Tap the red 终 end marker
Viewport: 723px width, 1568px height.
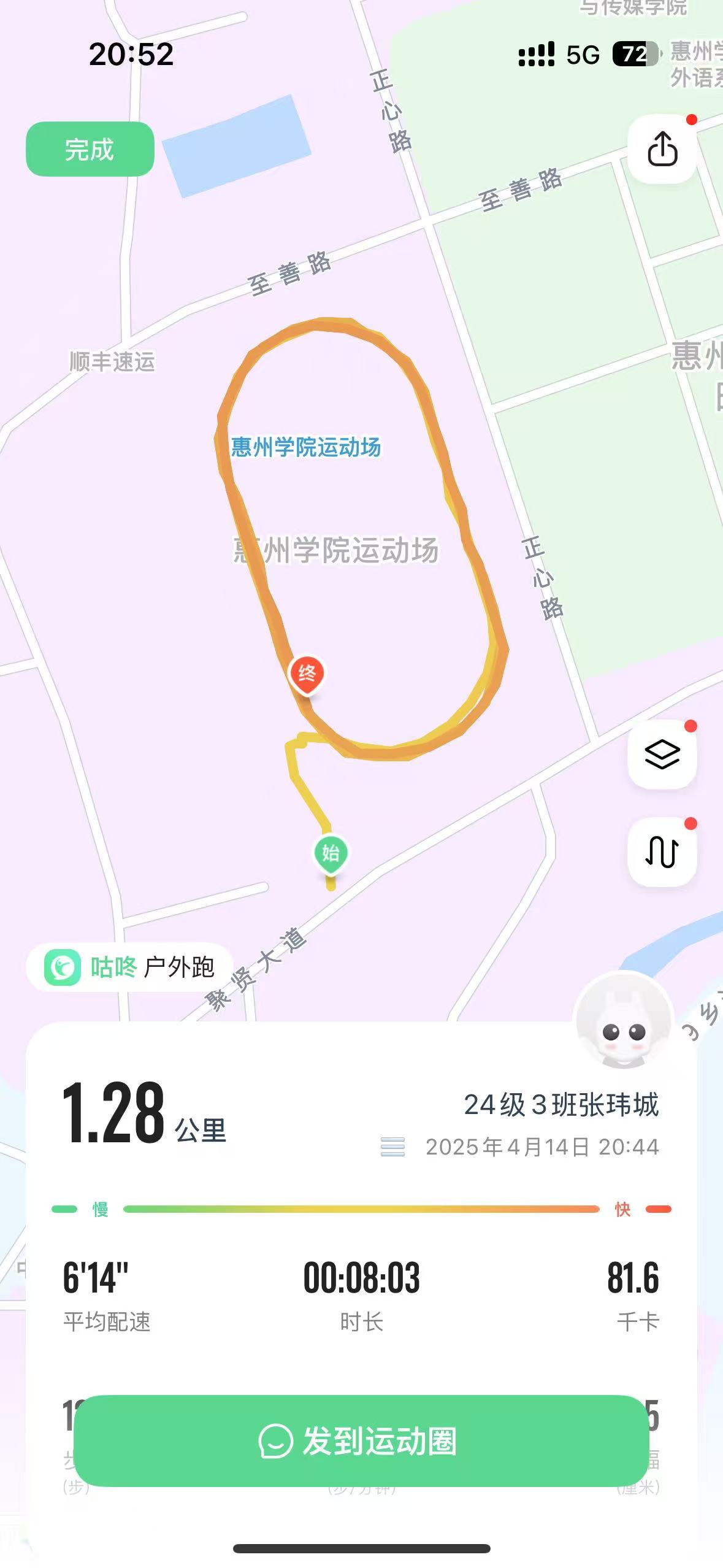pyautogui.click(x=307, y=674)
